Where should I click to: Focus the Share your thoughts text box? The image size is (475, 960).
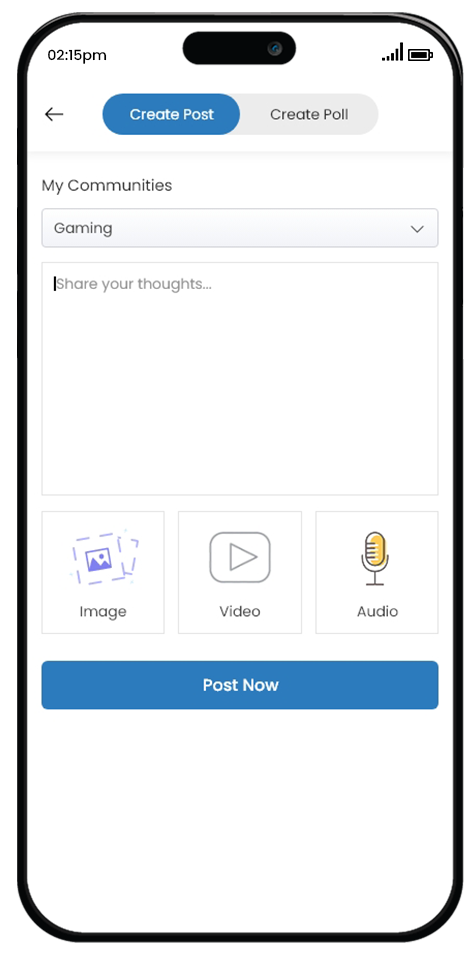click(x=240, y=379)
